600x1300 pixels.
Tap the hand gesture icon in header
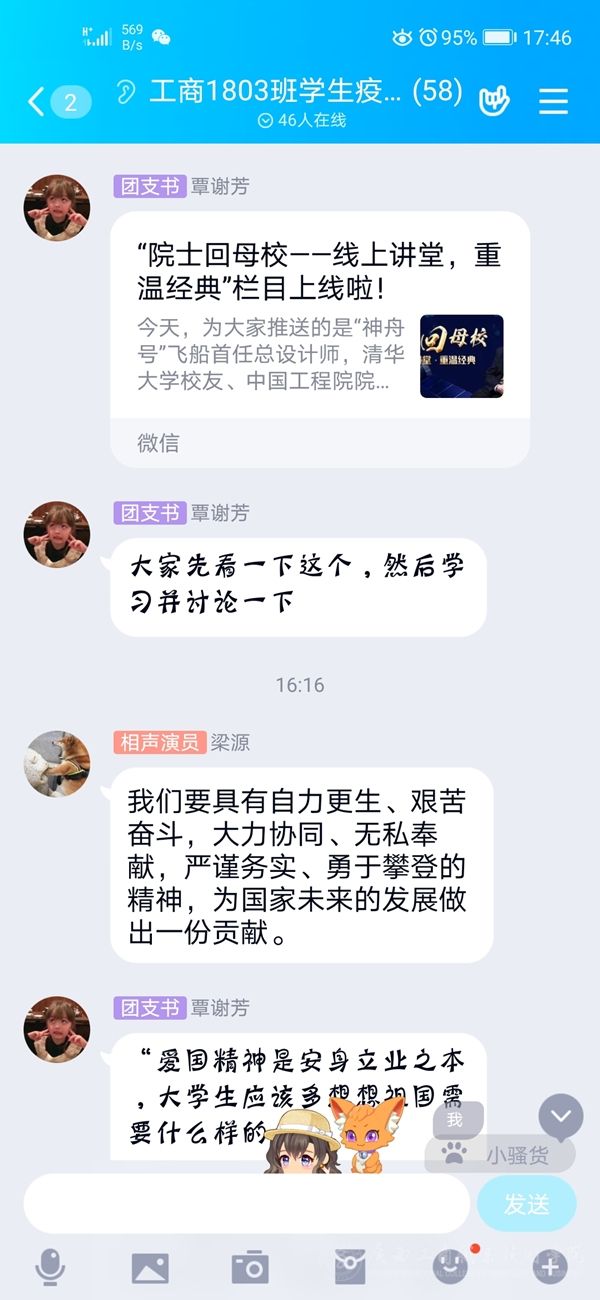point(493,100)
